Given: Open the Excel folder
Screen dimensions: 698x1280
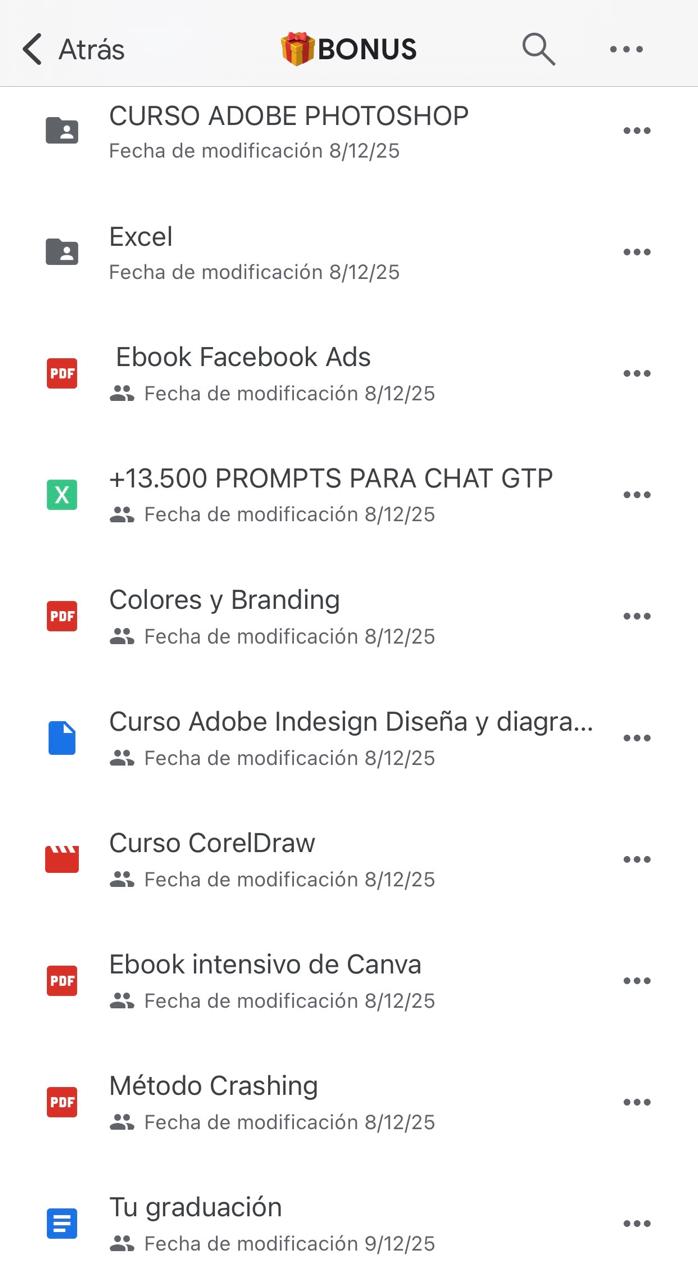Looking at the screenshot, I should coord(141,252).
